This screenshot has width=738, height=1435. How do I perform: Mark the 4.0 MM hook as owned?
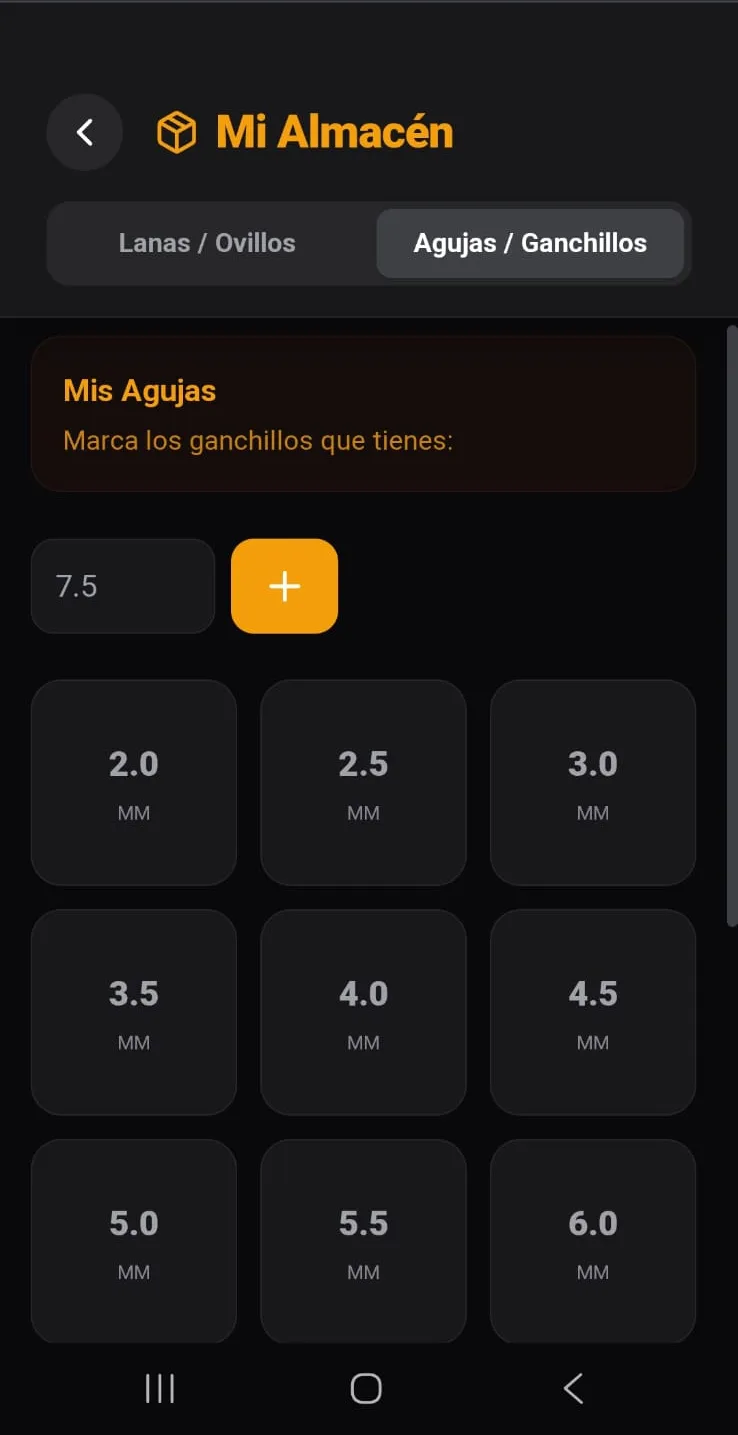(363, 1012)
